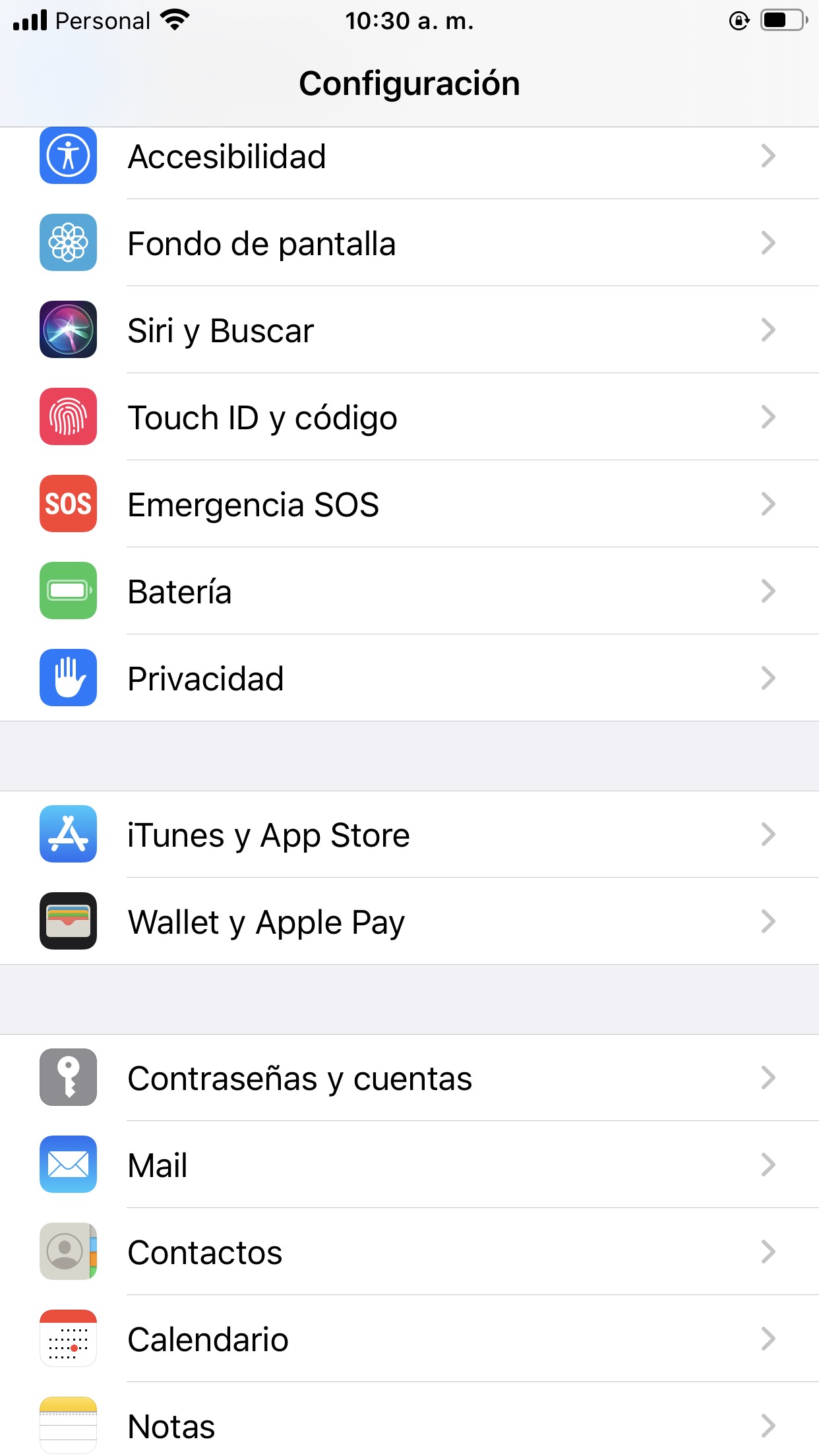The width and height of the screenshot is (819, 1456).
Task: Open Siri y Buscar settings
Action: (409, 330)
